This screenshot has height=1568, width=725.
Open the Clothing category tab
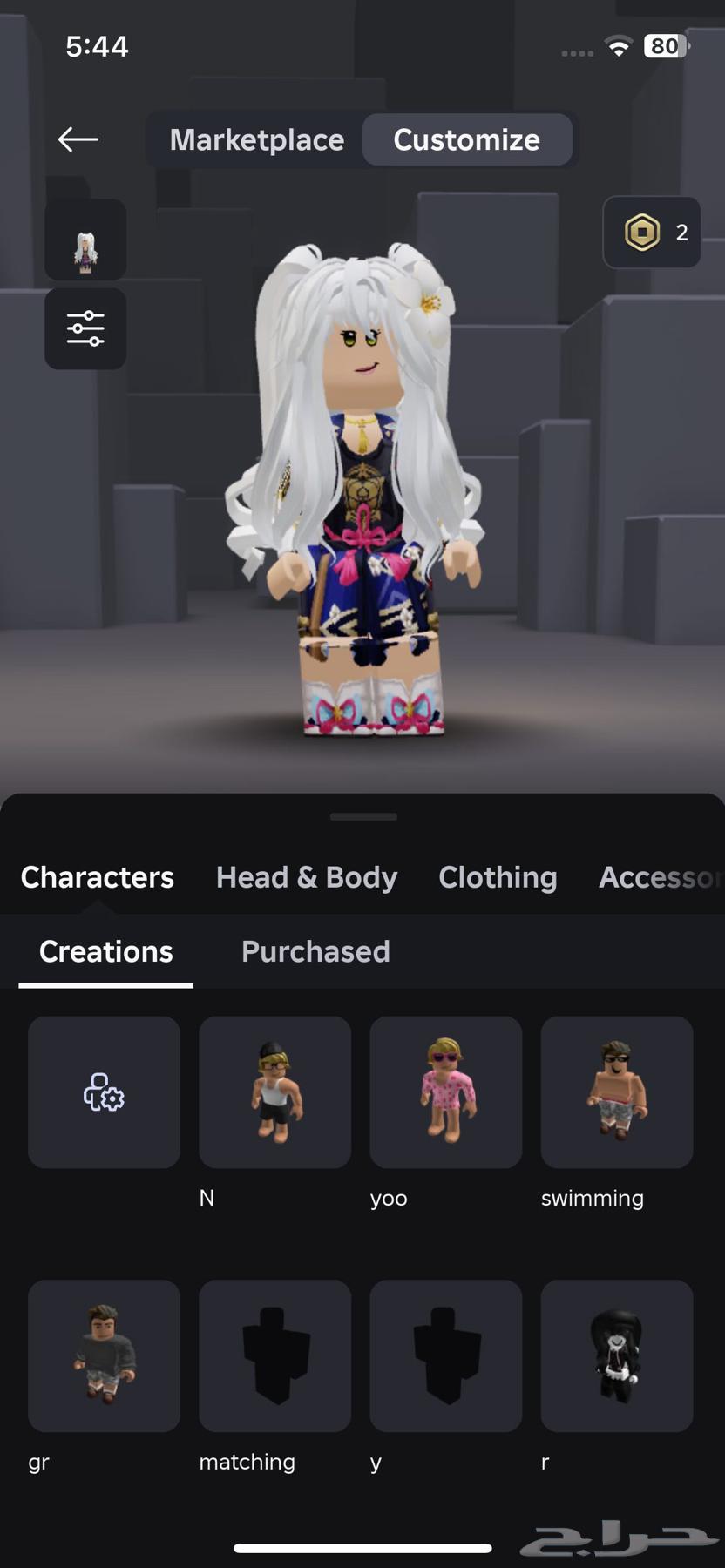pos(498,877)
